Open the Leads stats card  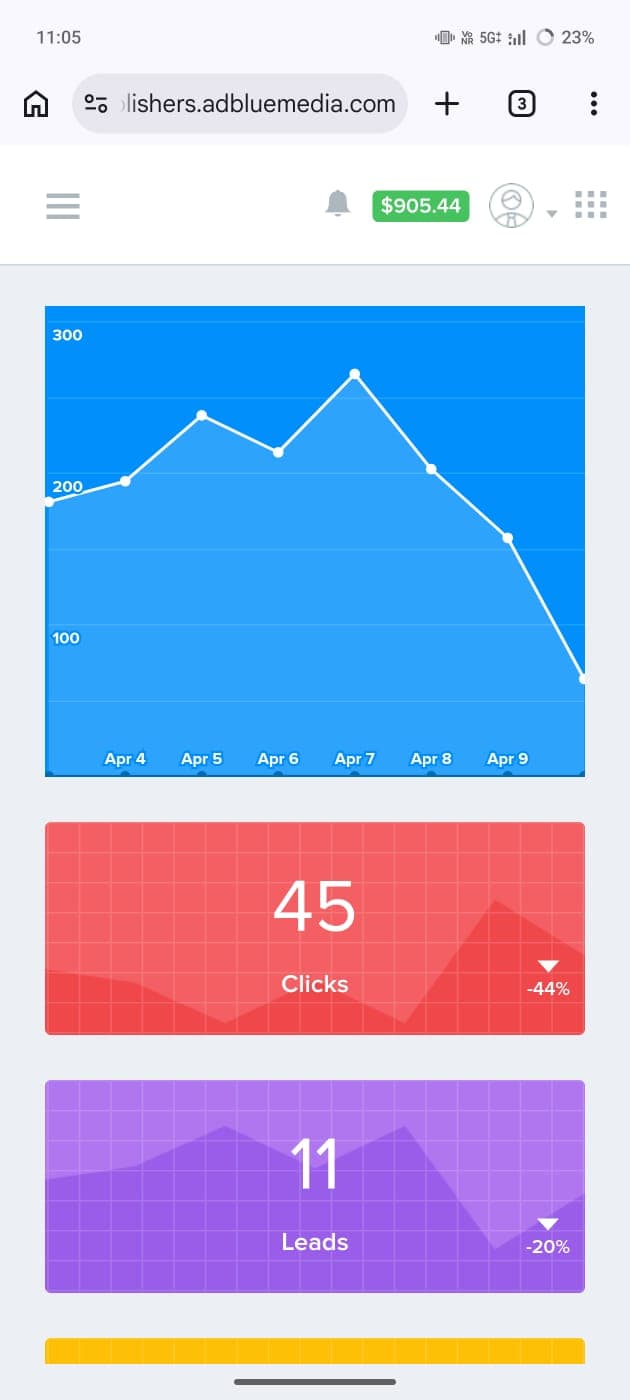point(315,1186)
